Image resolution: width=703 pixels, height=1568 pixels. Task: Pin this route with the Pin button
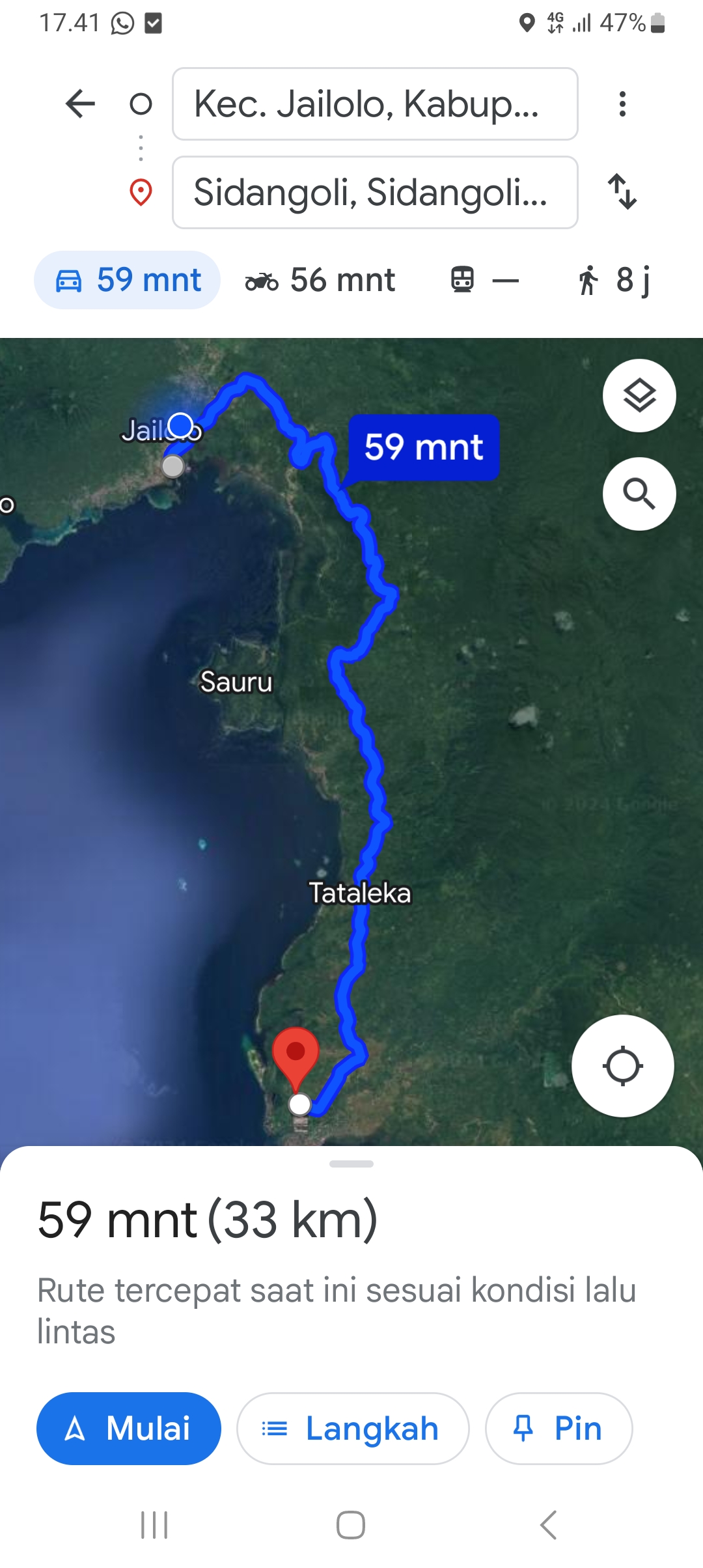(x=558, y=1429)
